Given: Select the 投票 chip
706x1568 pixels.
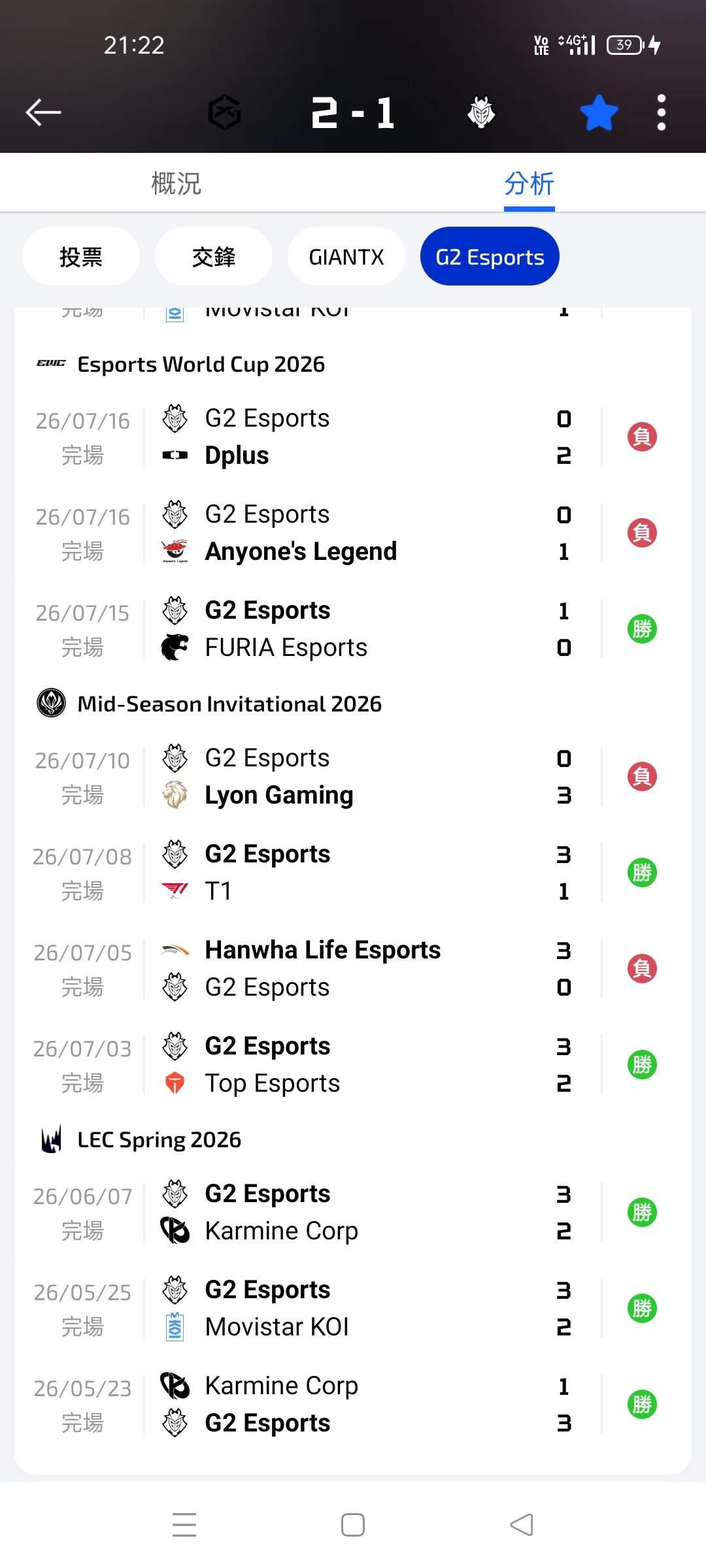Looking at the screenshot, I should 81,256.
